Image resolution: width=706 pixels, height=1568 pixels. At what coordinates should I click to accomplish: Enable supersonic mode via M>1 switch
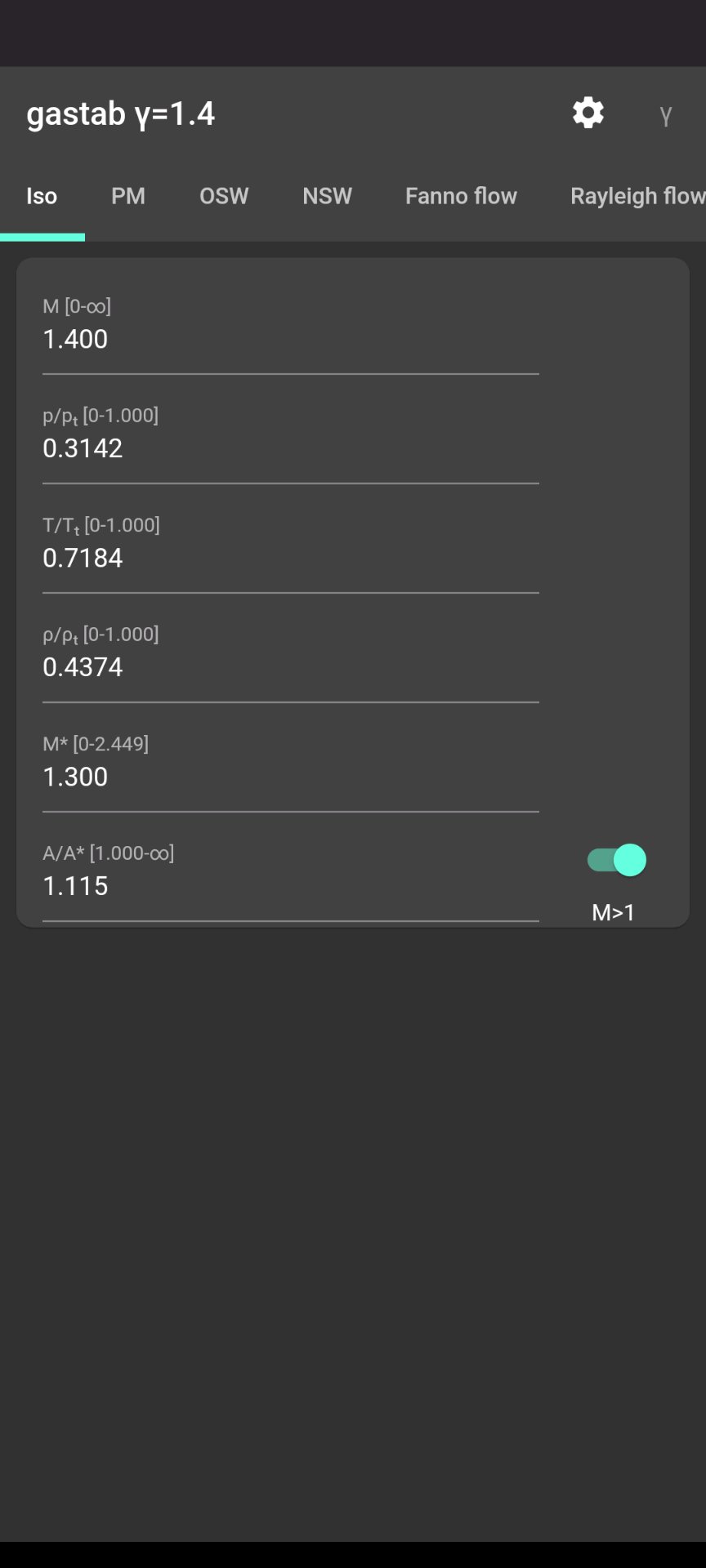coord(616,859)
